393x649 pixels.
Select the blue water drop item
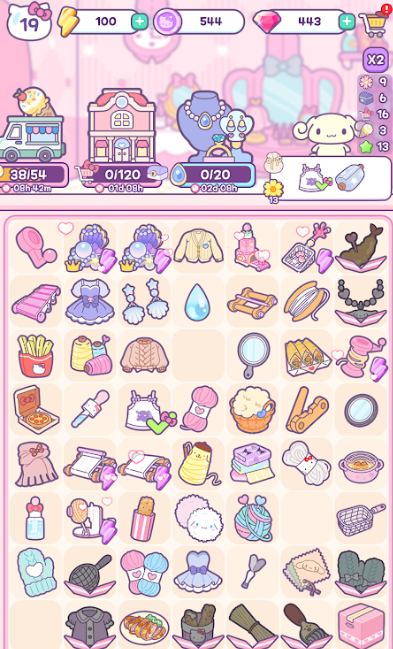click(198, 302)
